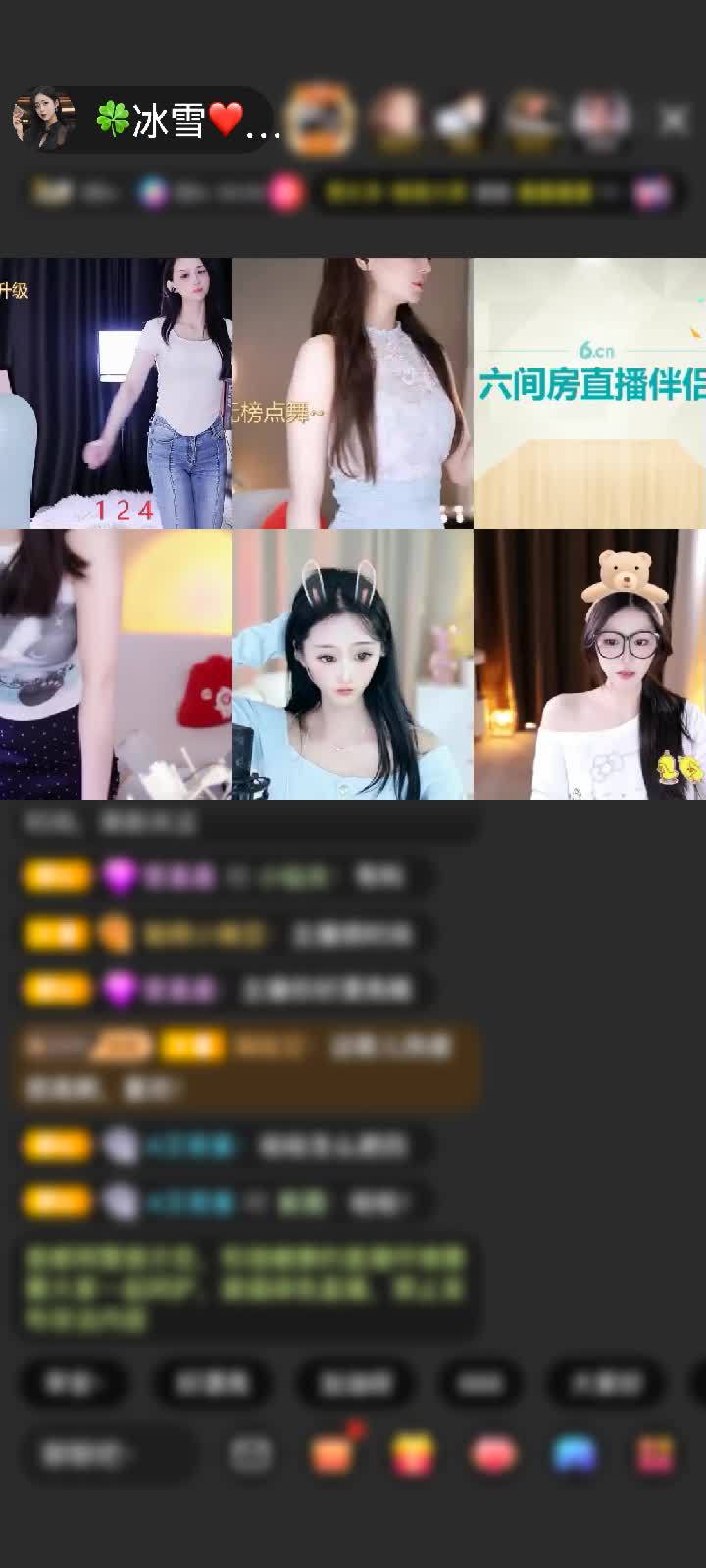Open the gold-framed top viewer avatar
706x1568 pixels.
pos(321,120)
